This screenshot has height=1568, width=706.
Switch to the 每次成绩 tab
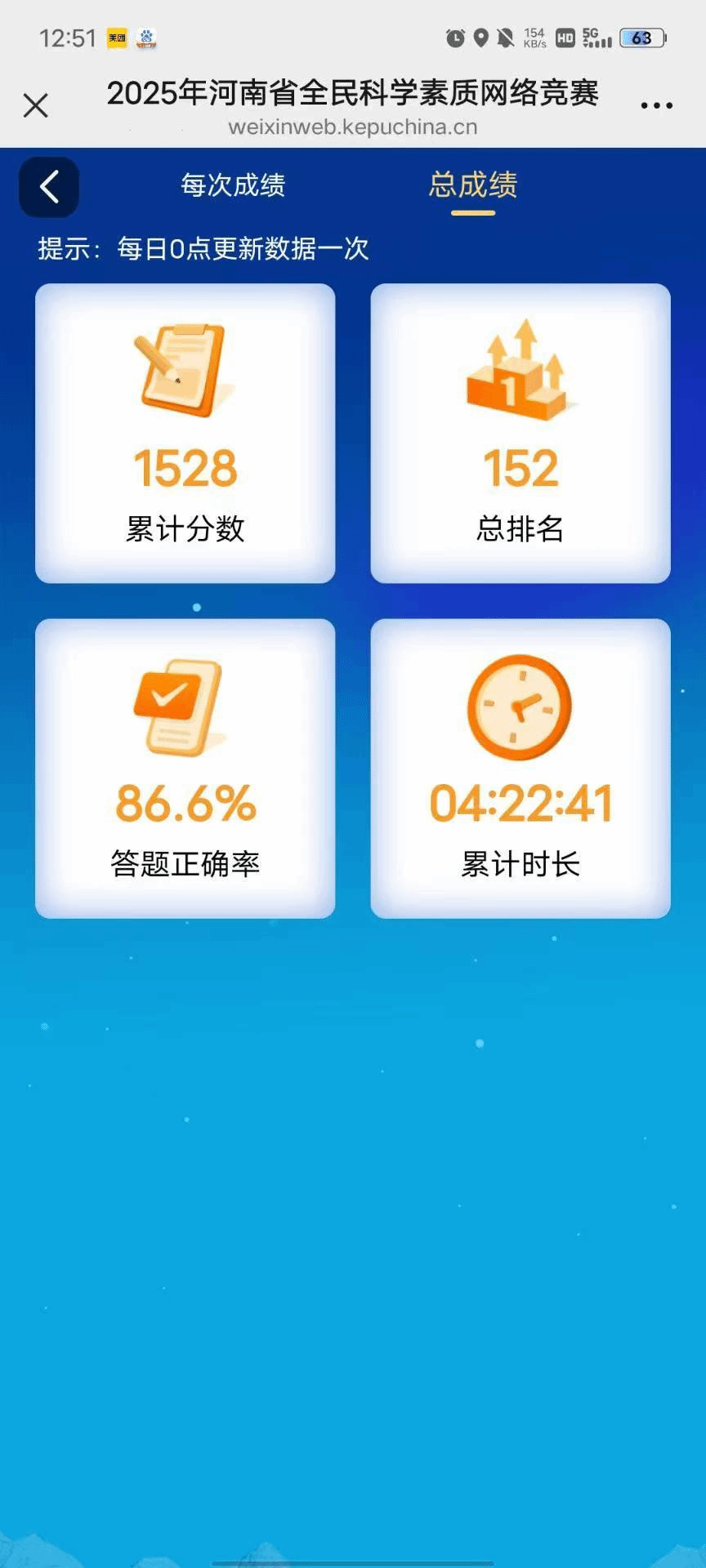click(233, 185)
